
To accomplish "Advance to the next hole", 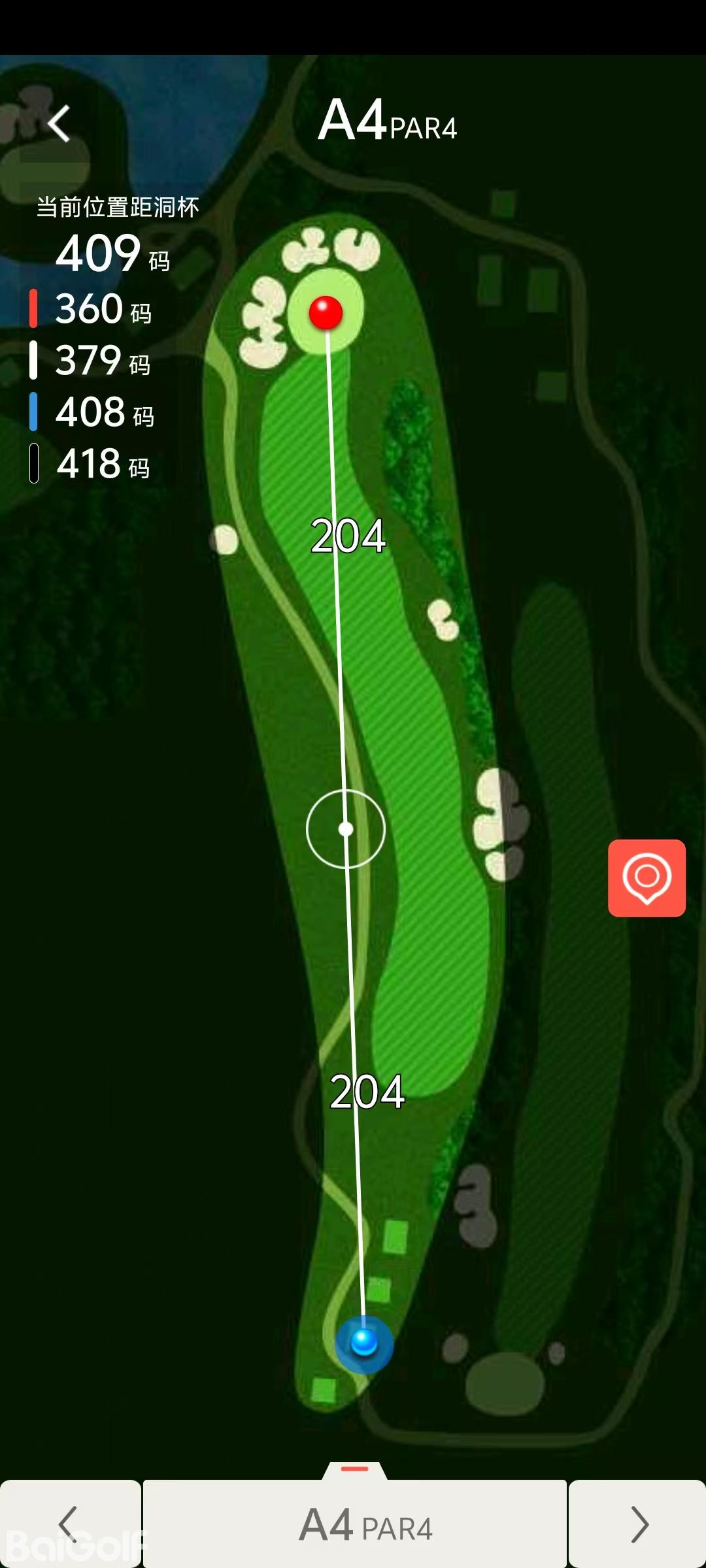I will click(637, 1524).
